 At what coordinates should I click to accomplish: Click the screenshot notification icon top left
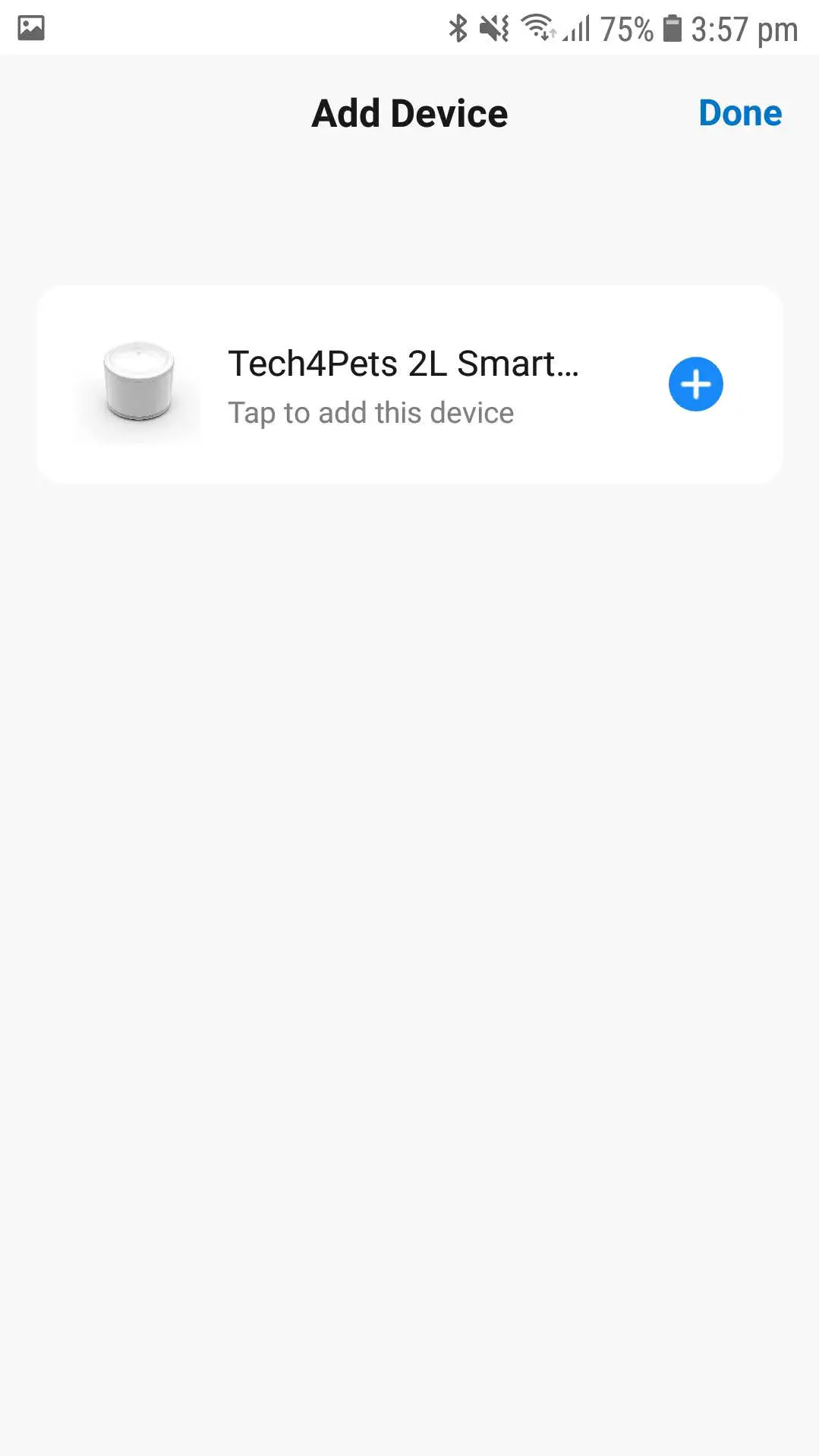30,27
